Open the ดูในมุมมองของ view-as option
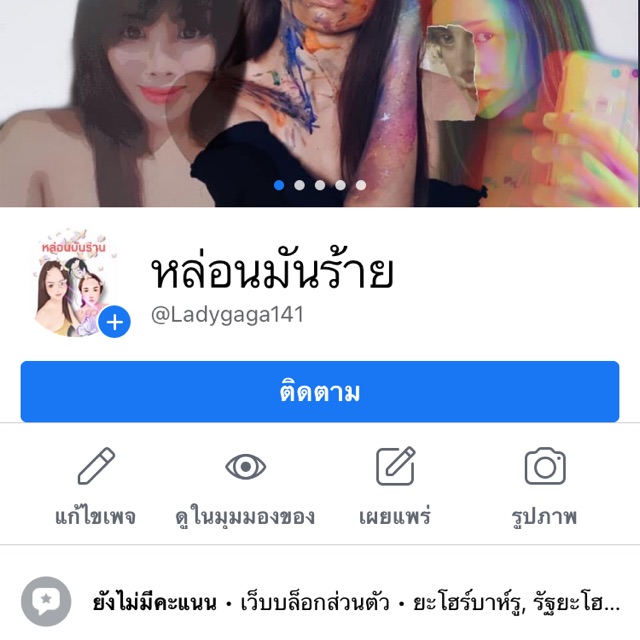 [245, 486]
